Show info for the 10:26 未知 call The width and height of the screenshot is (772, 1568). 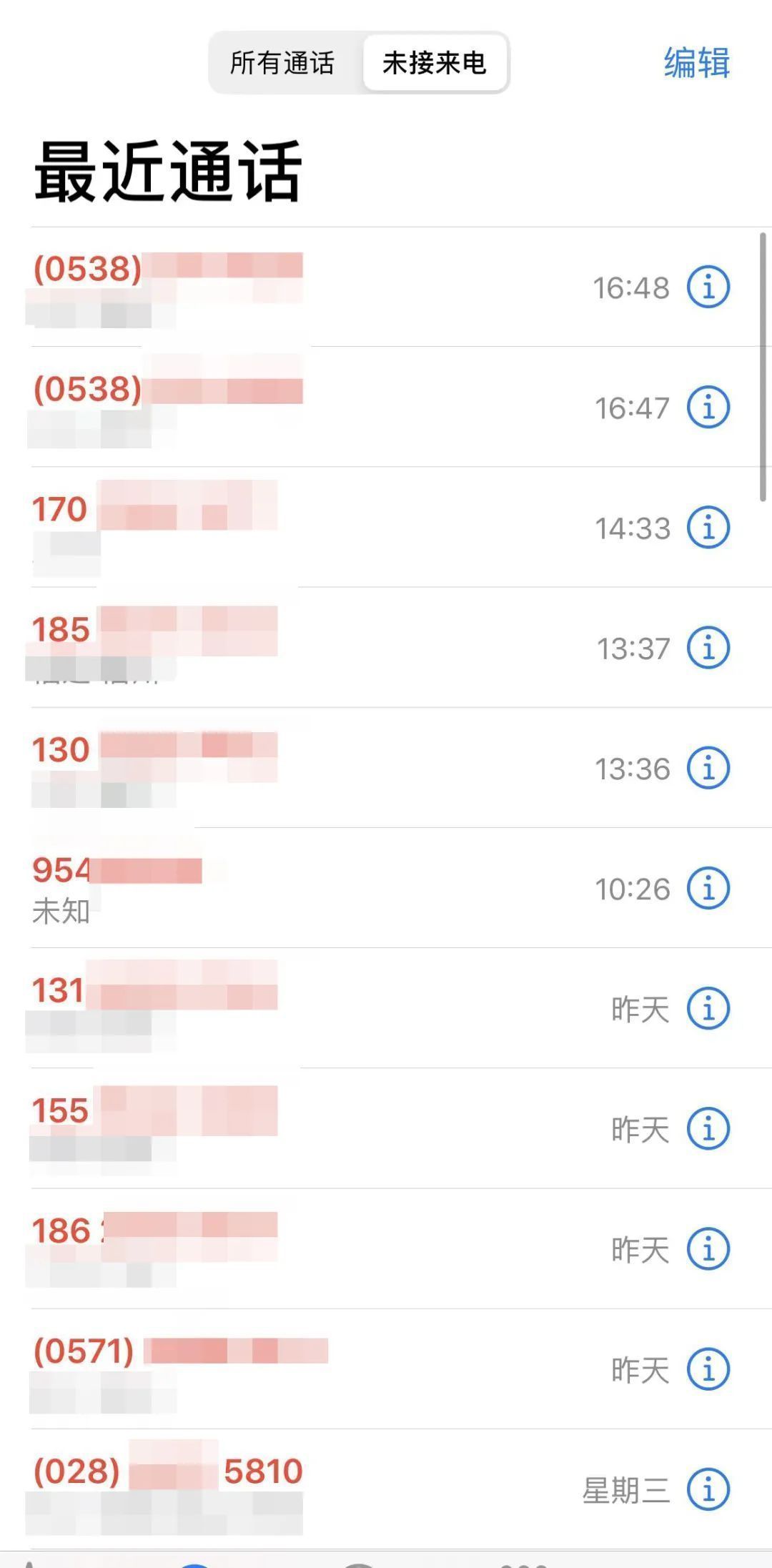(708, 888)
